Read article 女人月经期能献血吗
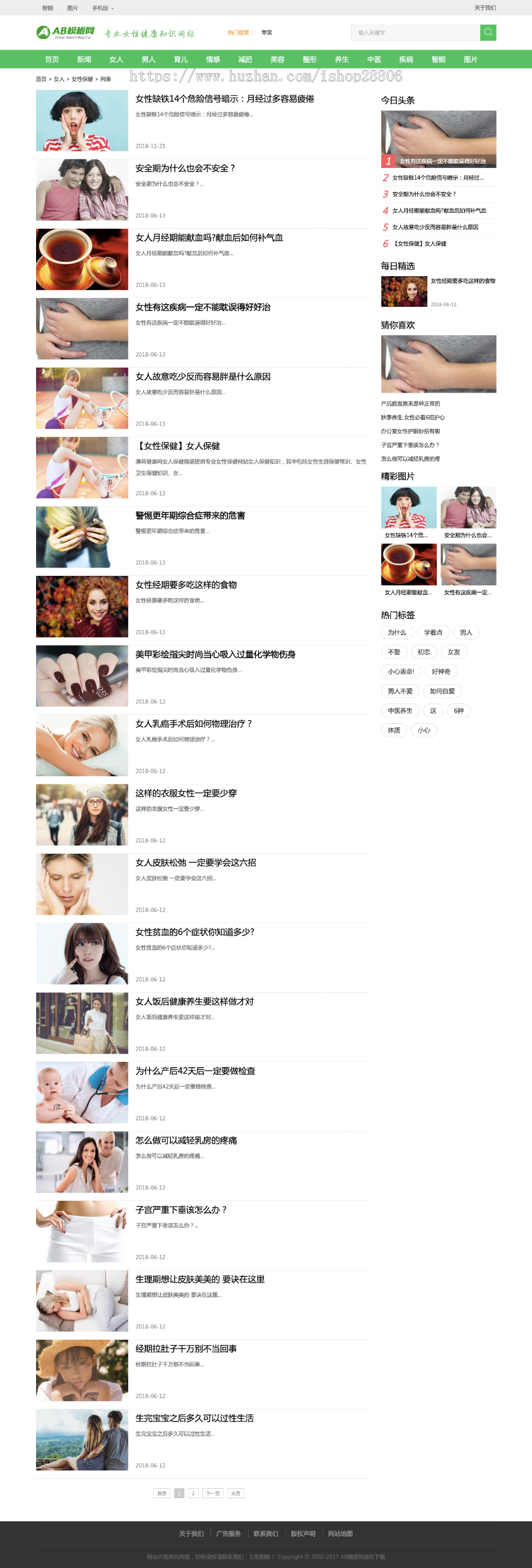 tap(208, 238)
